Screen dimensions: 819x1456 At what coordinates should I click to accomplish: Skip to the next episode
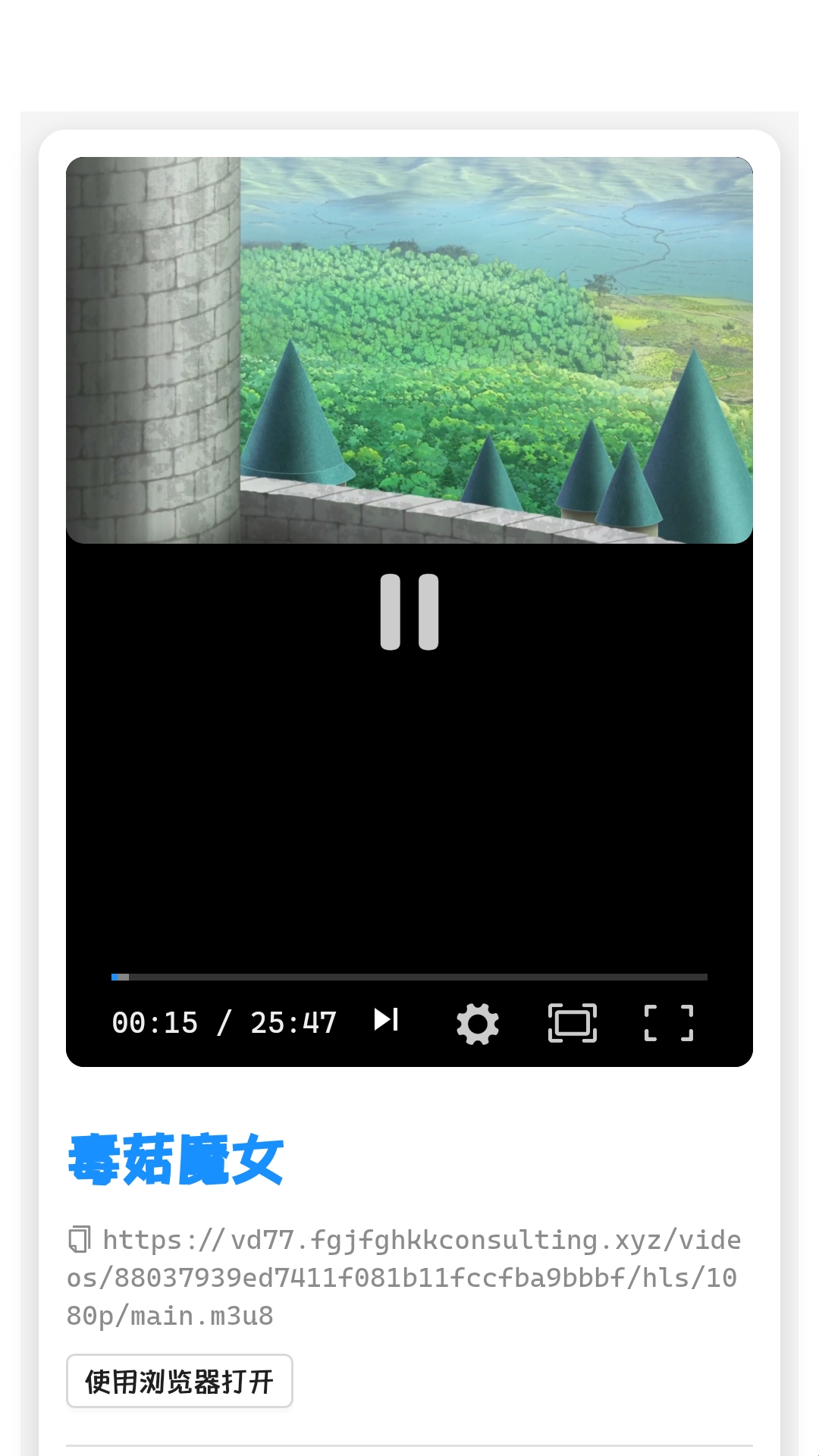tap(386, 1020)
